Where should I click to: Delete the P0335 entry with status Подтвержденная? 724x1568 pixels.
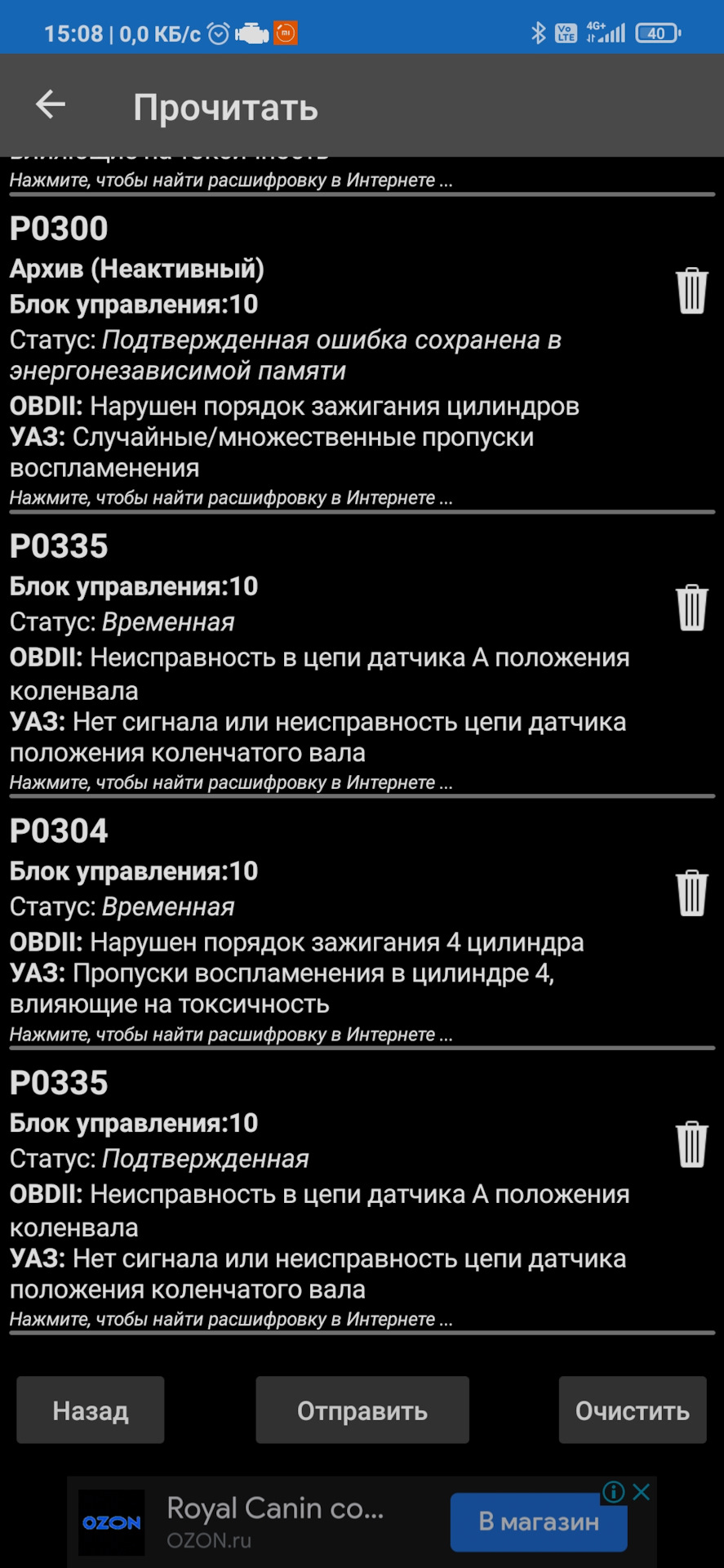(x=691, y=1144)
